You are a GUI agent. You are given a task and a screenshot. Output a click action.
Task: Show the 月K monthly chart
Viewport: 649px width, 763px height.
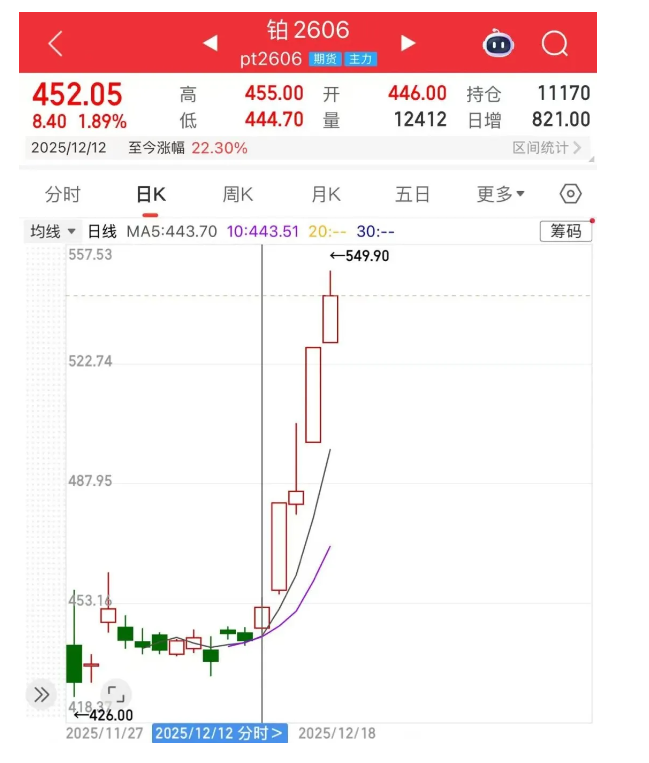point(326,194)
